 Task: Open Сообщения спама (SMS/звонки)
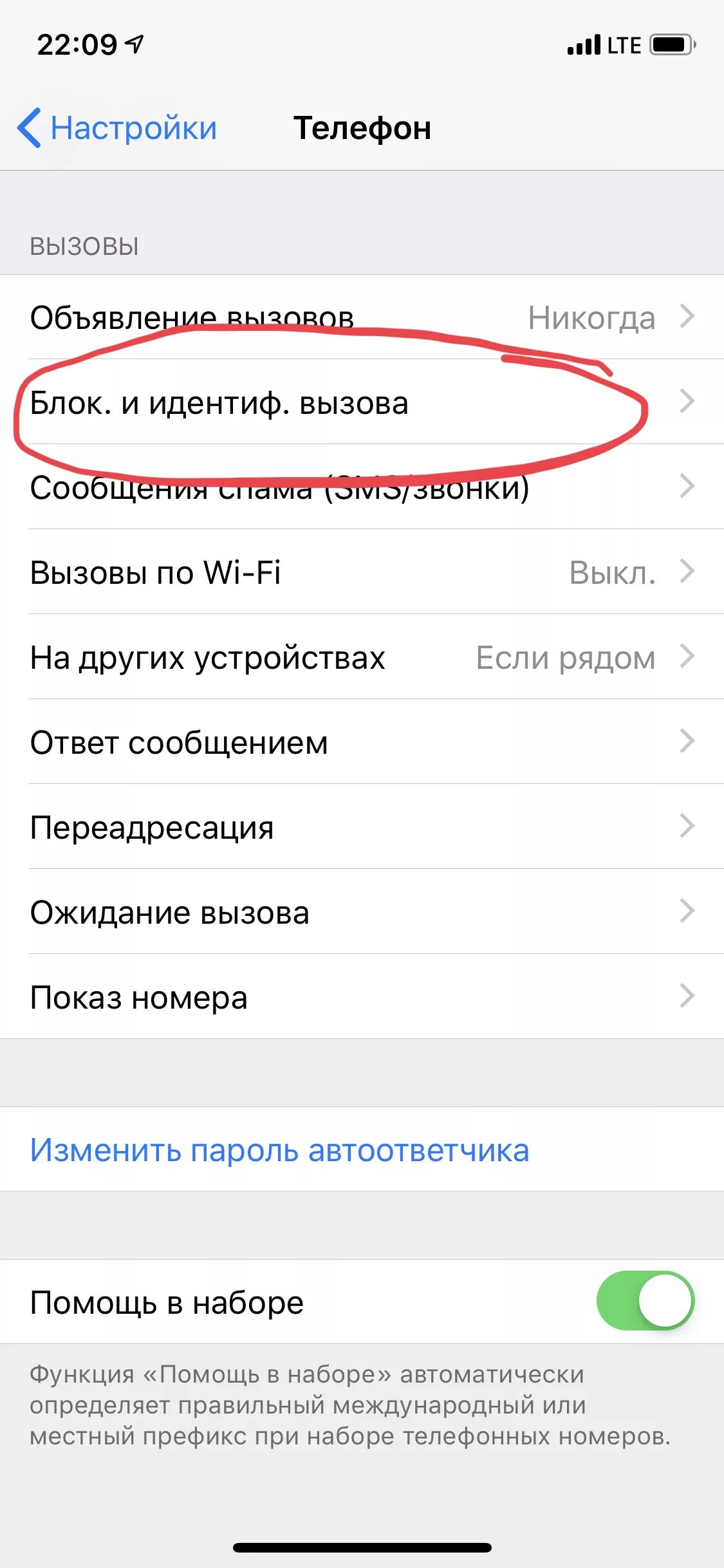pos(362,487)
